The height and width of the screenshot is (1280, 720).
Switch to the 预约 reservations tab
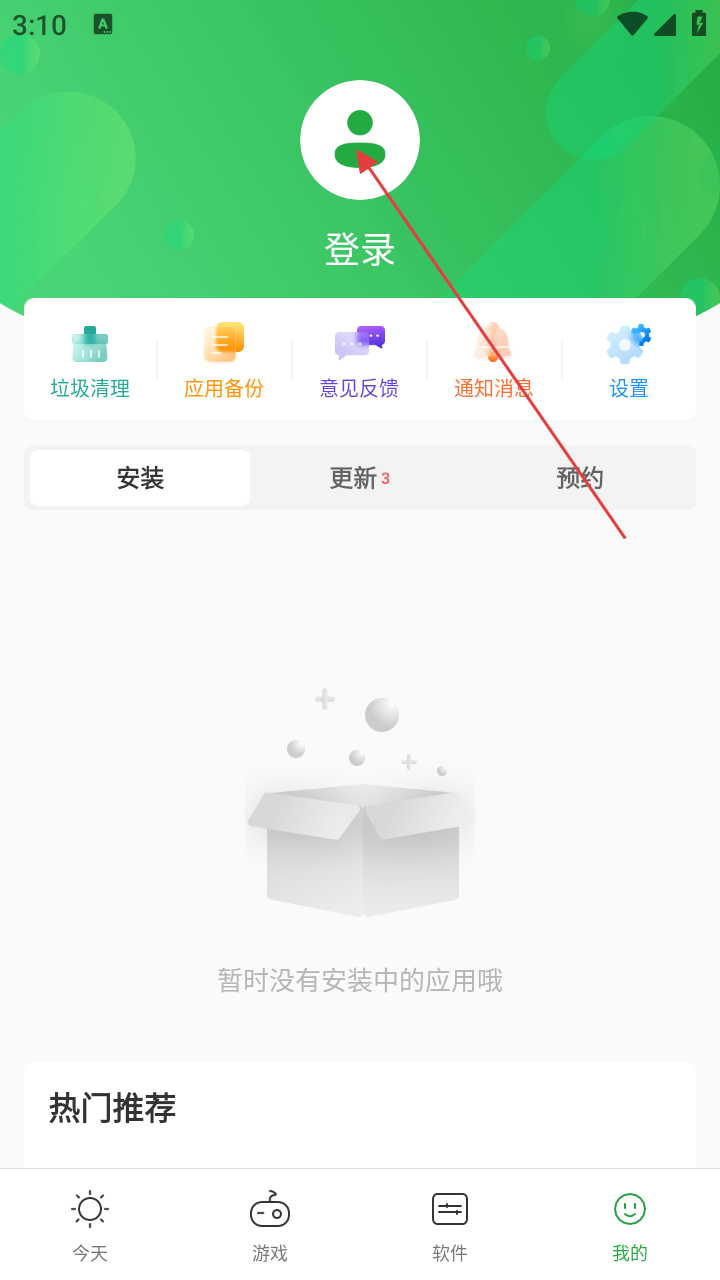coord(580,478)
